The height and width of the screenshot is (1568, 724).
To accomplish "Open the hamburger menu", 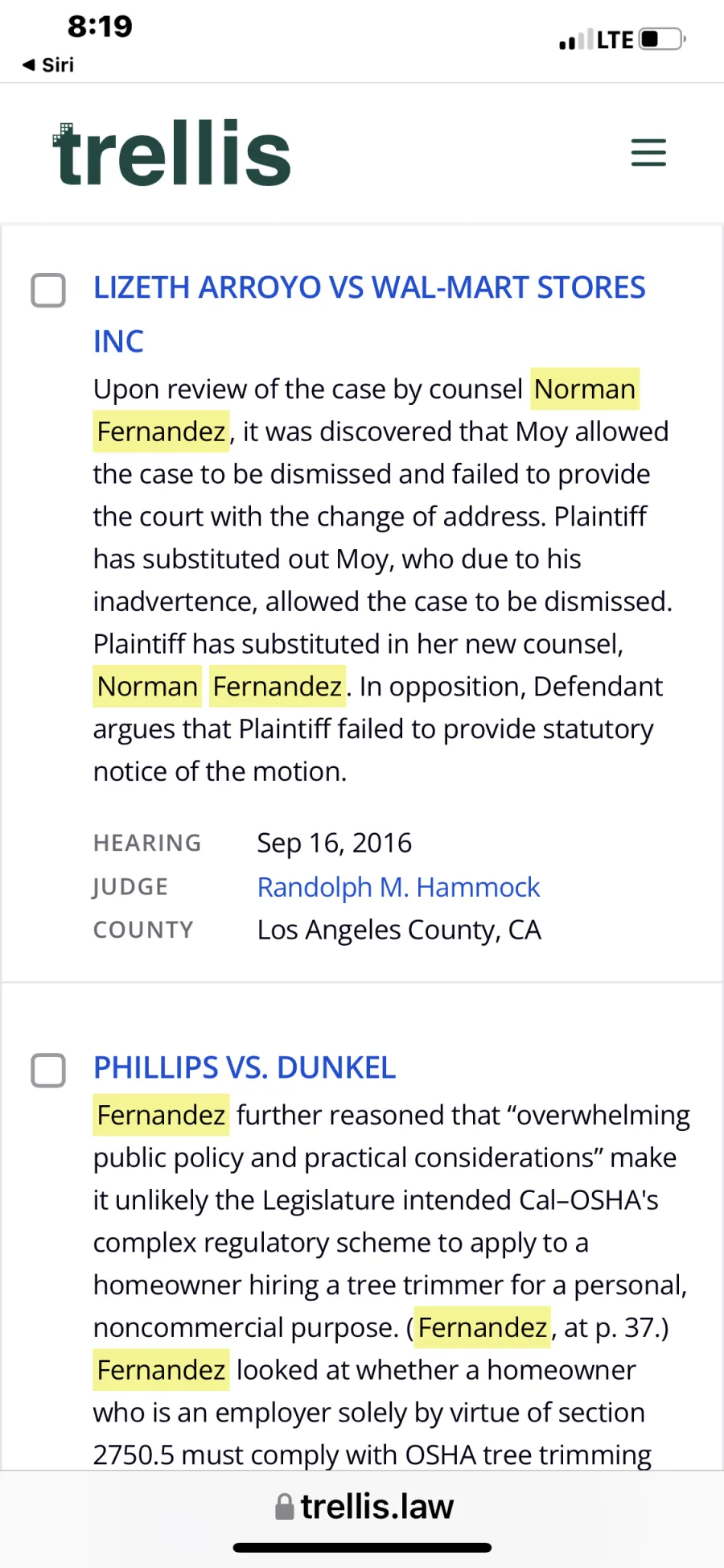I will pyautogui.click(x=648, y=152).
